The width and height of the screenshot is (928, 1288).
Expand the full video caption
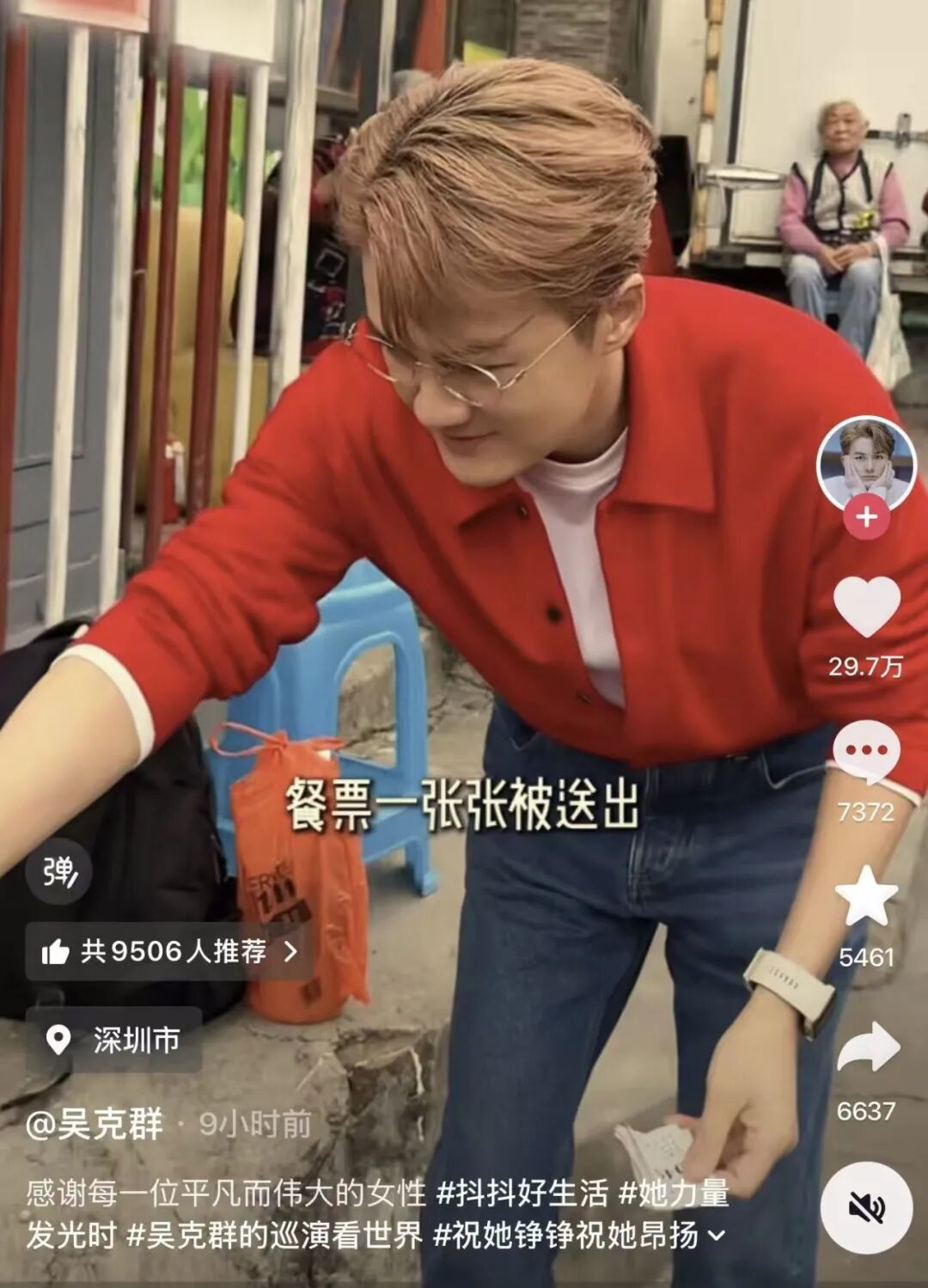[716, 1236]
